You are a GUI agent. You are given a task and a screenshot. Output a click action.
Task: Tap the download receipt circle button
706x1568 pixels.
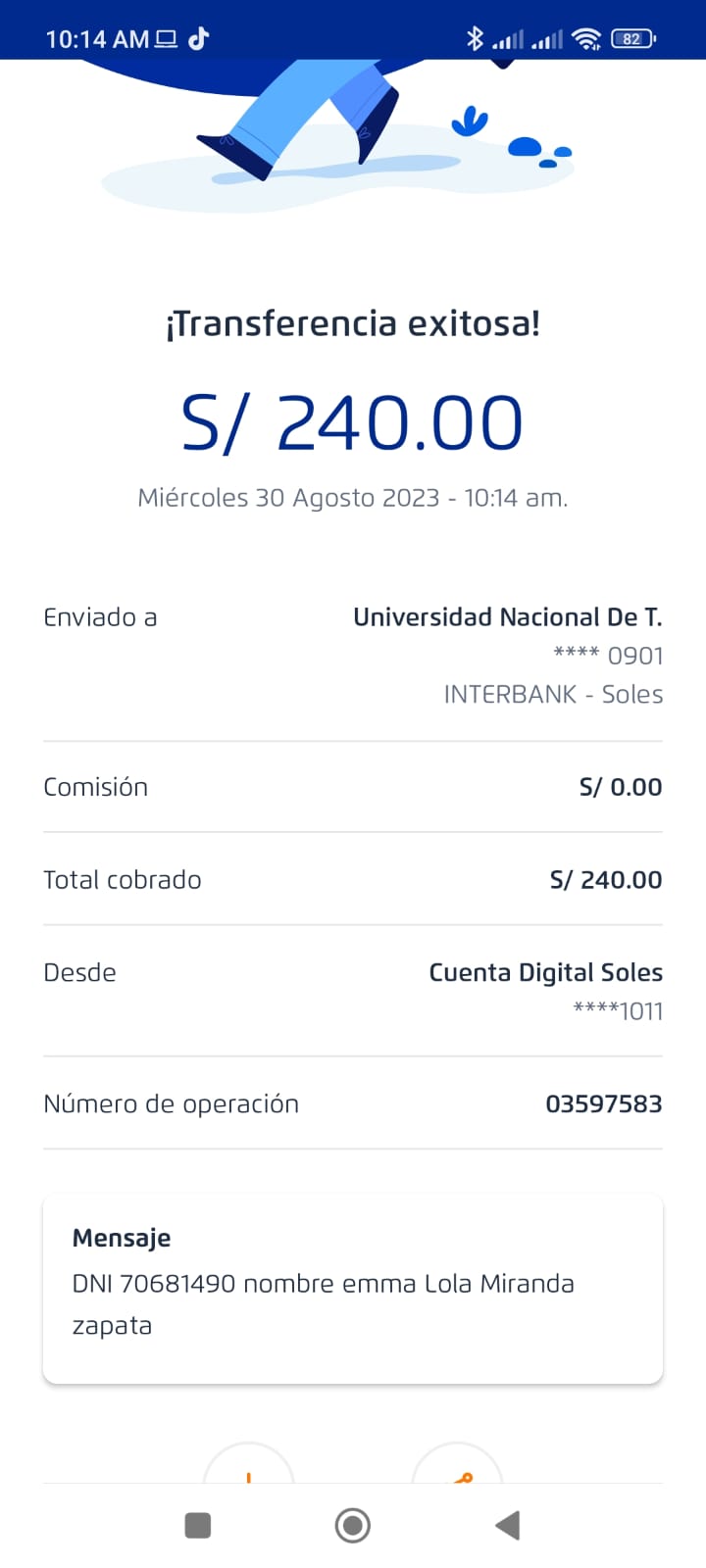[248, 1466]
